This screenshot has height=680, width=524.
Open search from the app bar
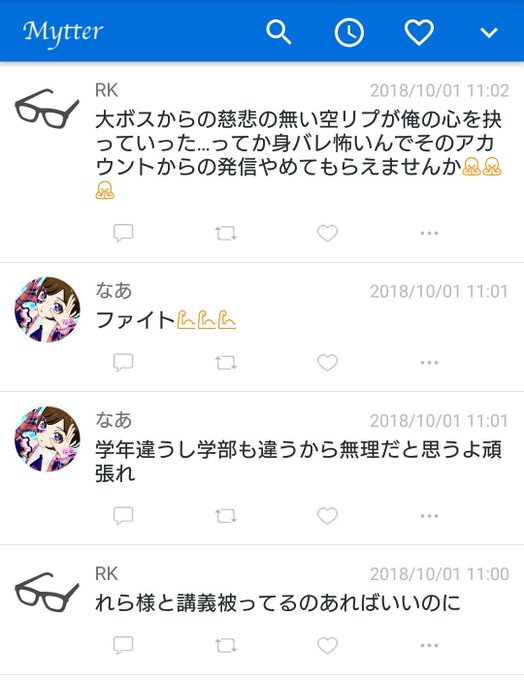click(x=278, y=33)
